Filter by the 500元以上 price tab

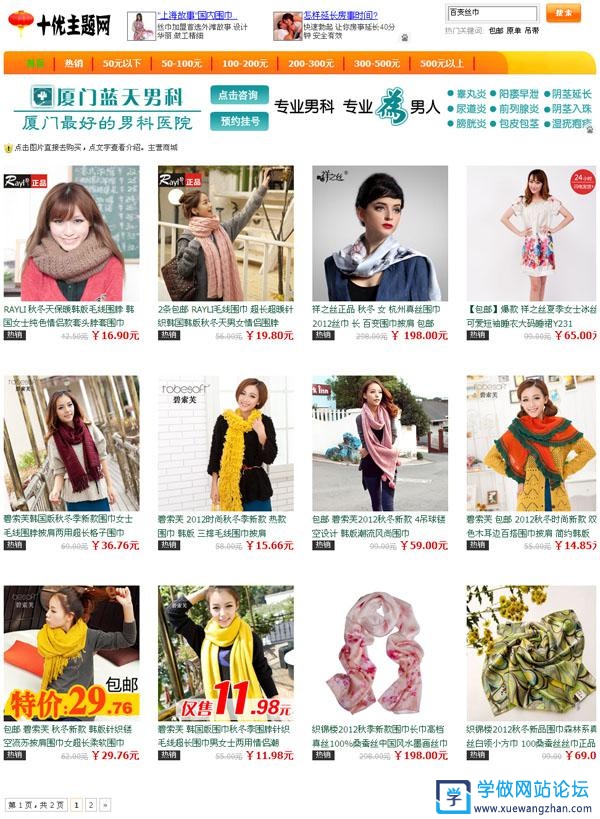click(442, 63)
